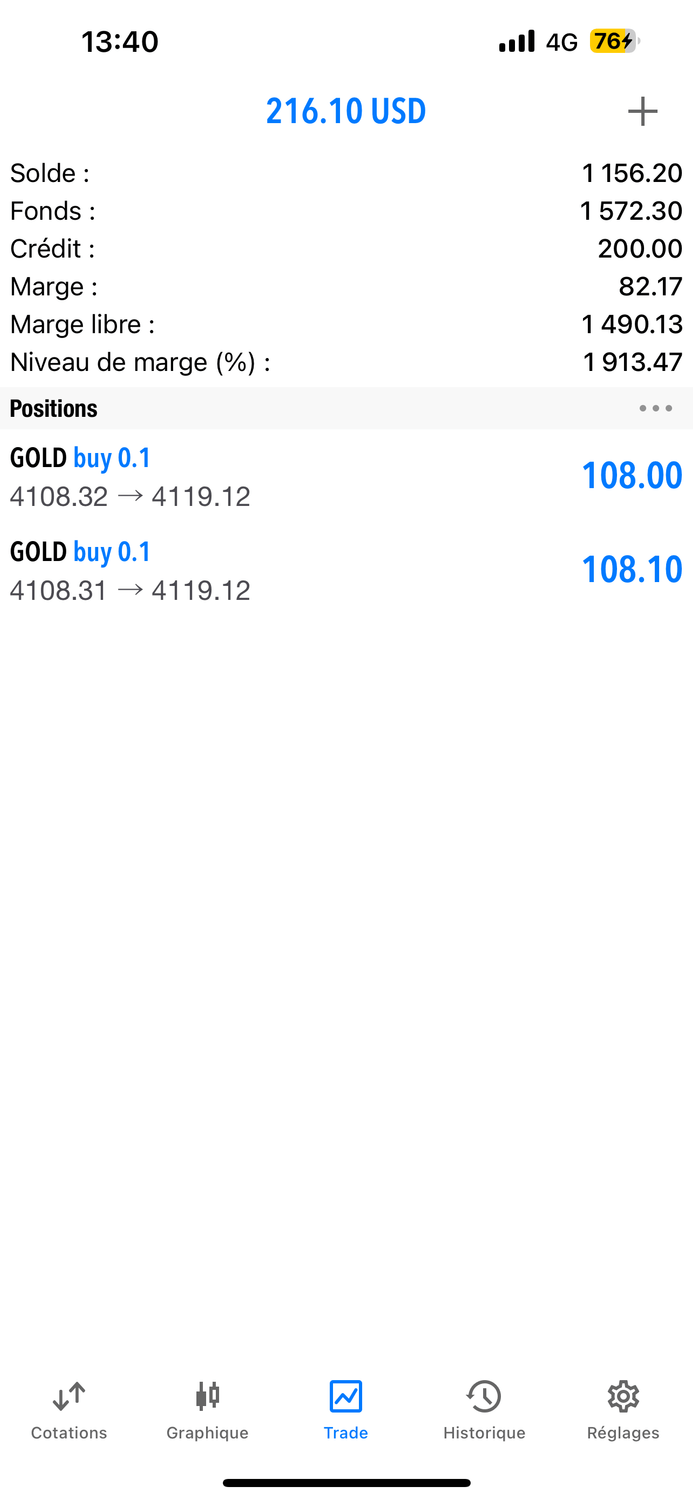This screenshot has height=1500, width=693.
Task: Open the Réglages tab
Action: tap(623, 1411)
